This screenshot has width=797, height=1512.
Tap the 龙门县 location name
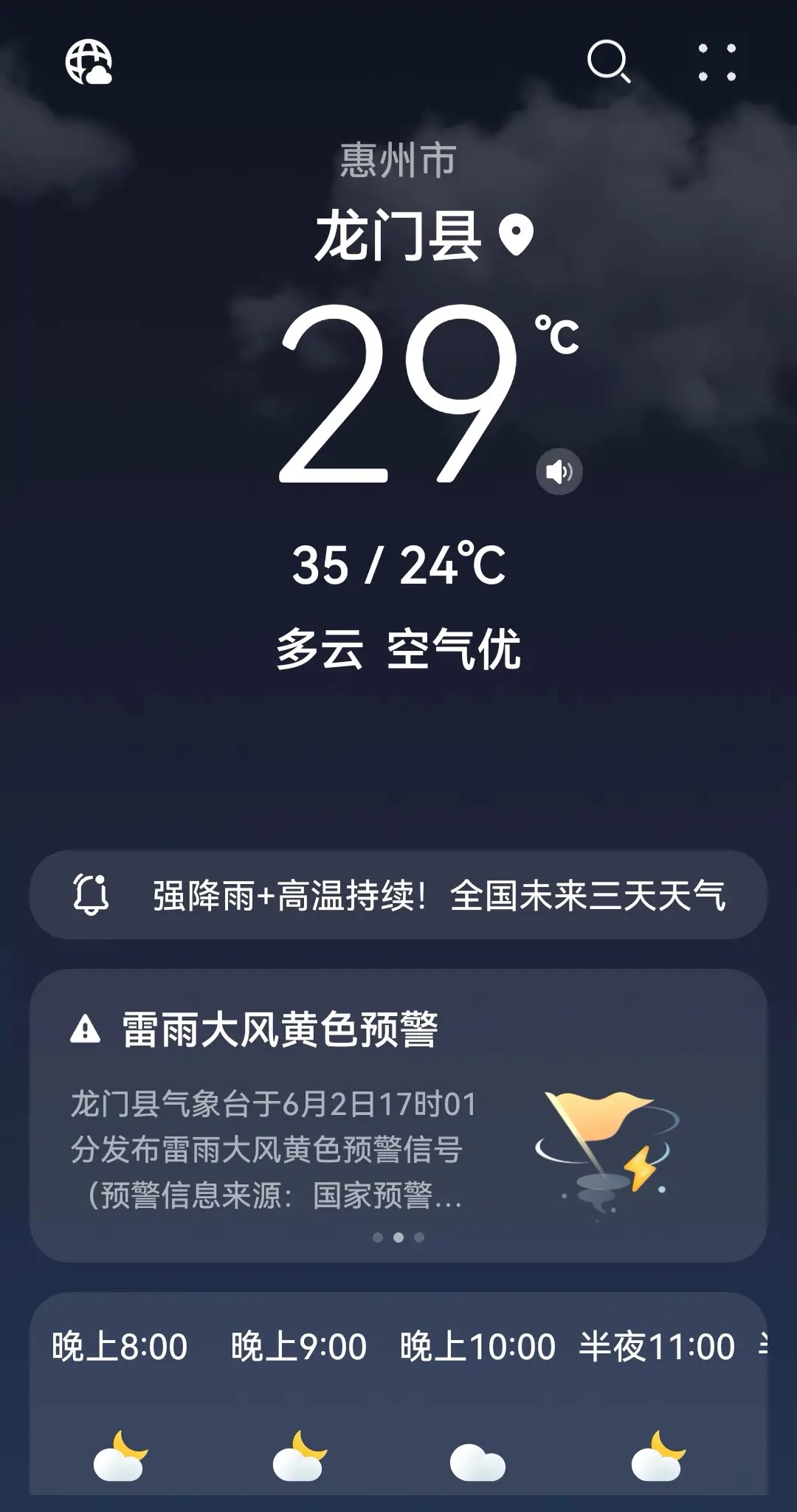(x=398, y=235)
